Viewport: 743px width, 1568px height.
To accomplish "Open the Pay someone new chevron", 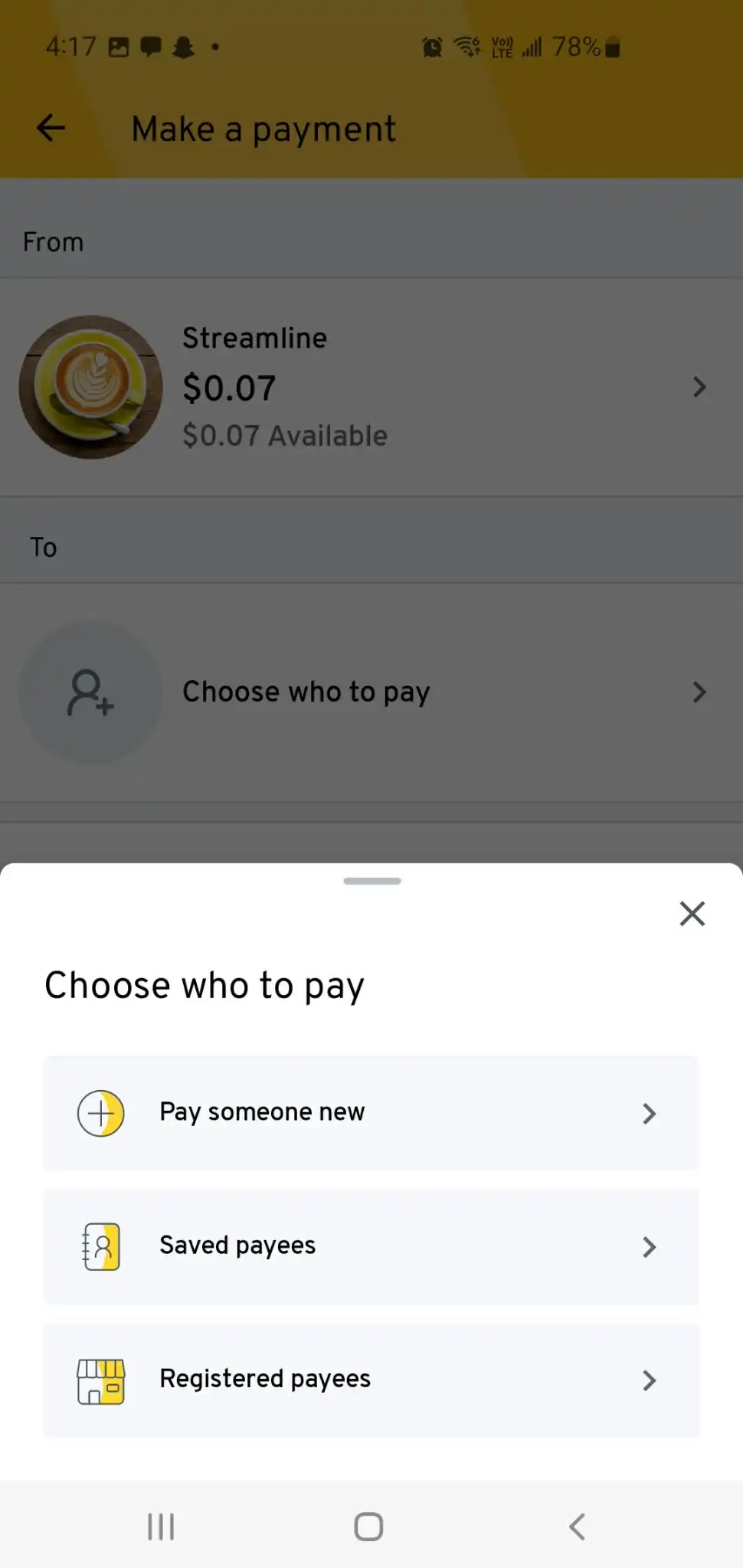I will click(650, 1113).
